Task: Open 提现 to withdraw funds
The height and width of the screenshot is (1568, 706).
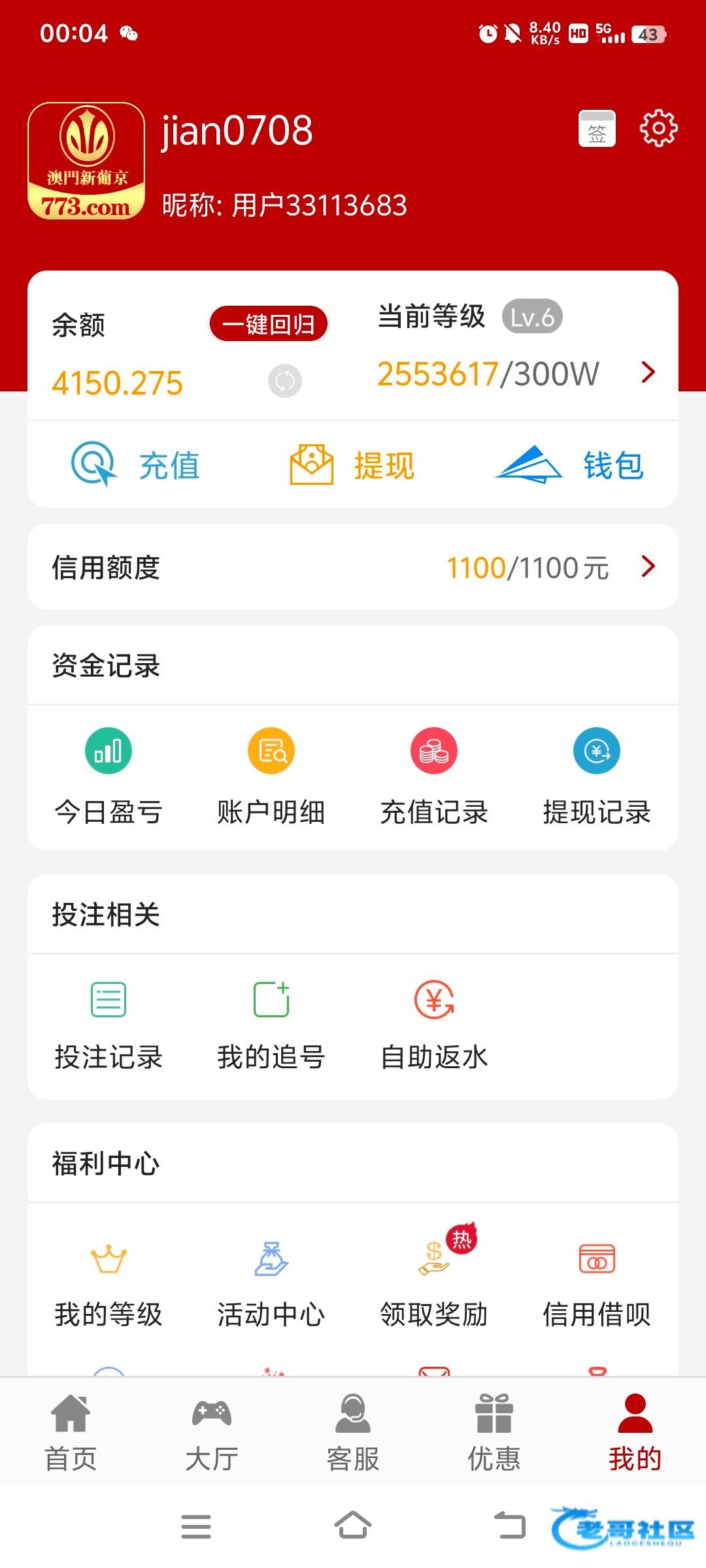Action: coord(352,466)
